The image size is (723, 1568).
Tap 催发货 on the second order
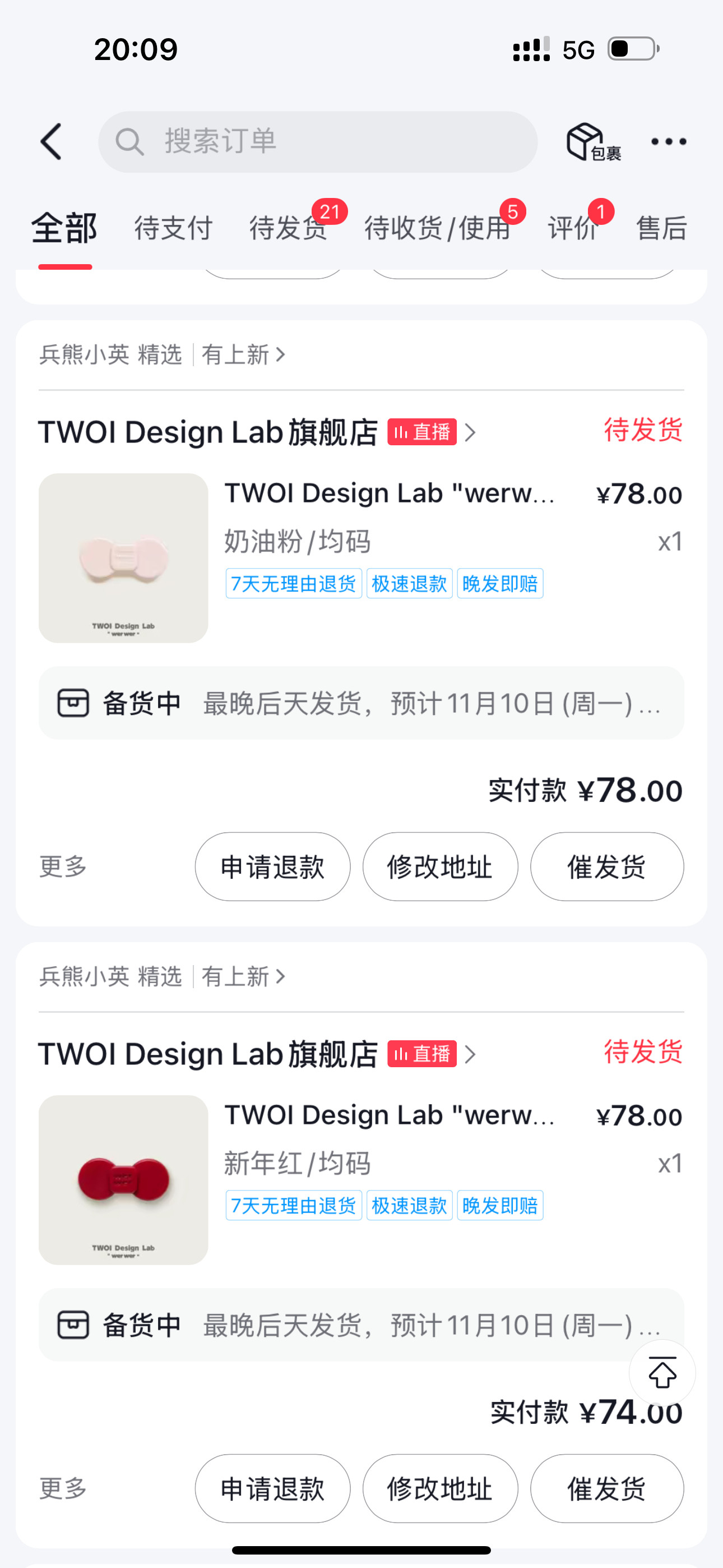(607, 1488)
